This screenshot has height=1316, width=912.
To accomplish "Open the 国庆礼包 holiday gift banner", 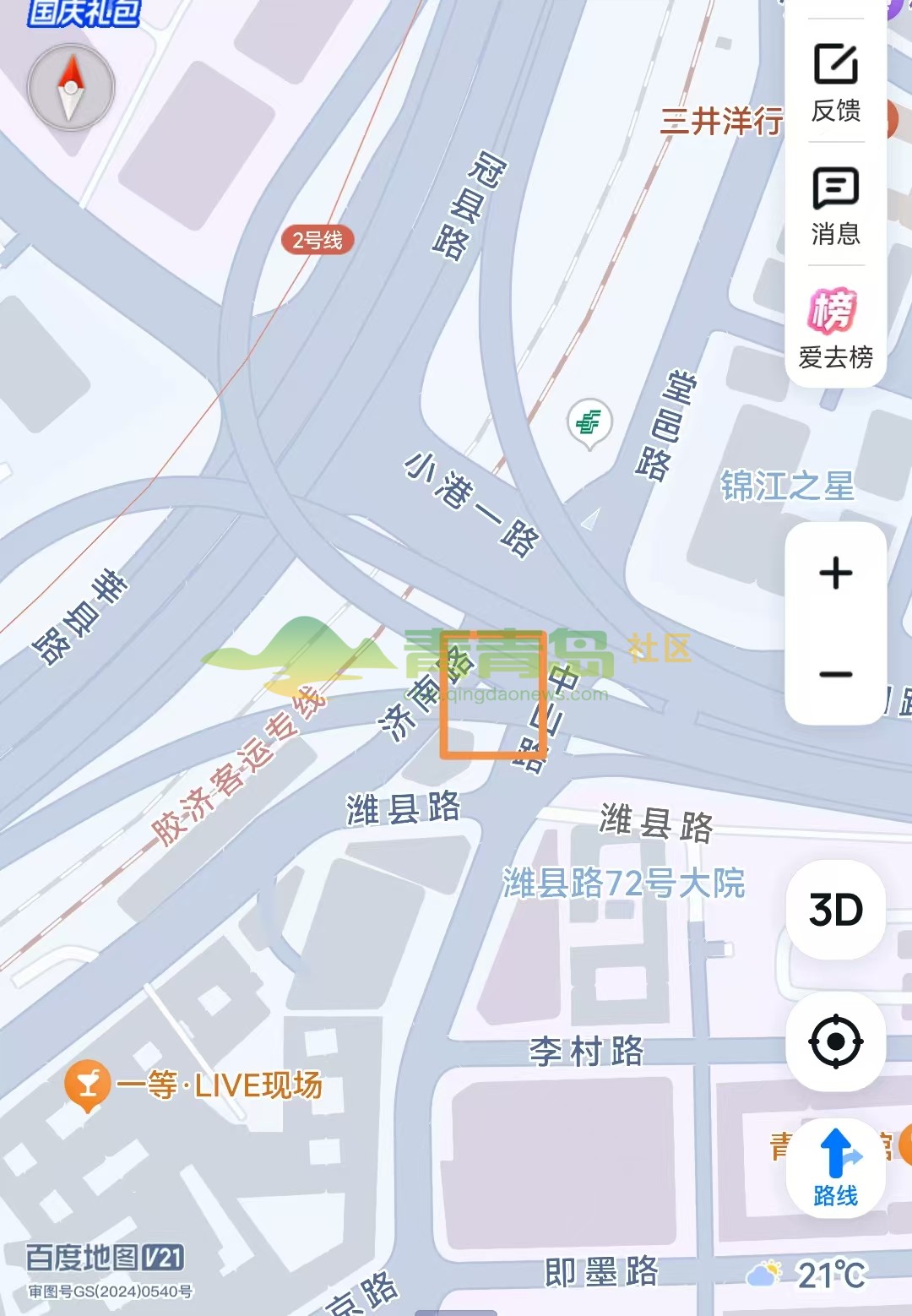I will 83,13.
